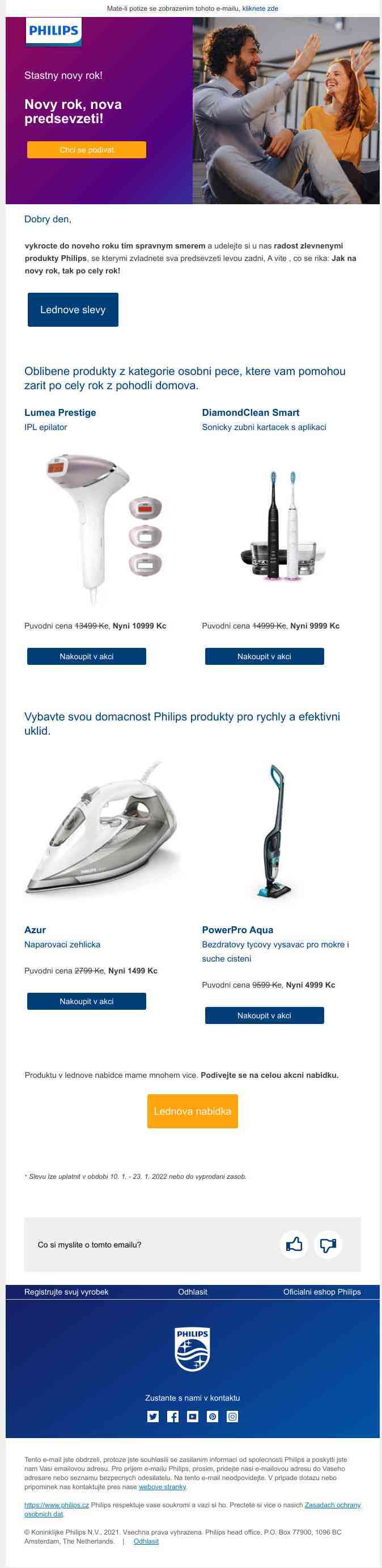Shop Lumea Prestige with 'Nakoupit v akci'
382x1568 pixels.
pyautogui.click(x=86, y=656)
